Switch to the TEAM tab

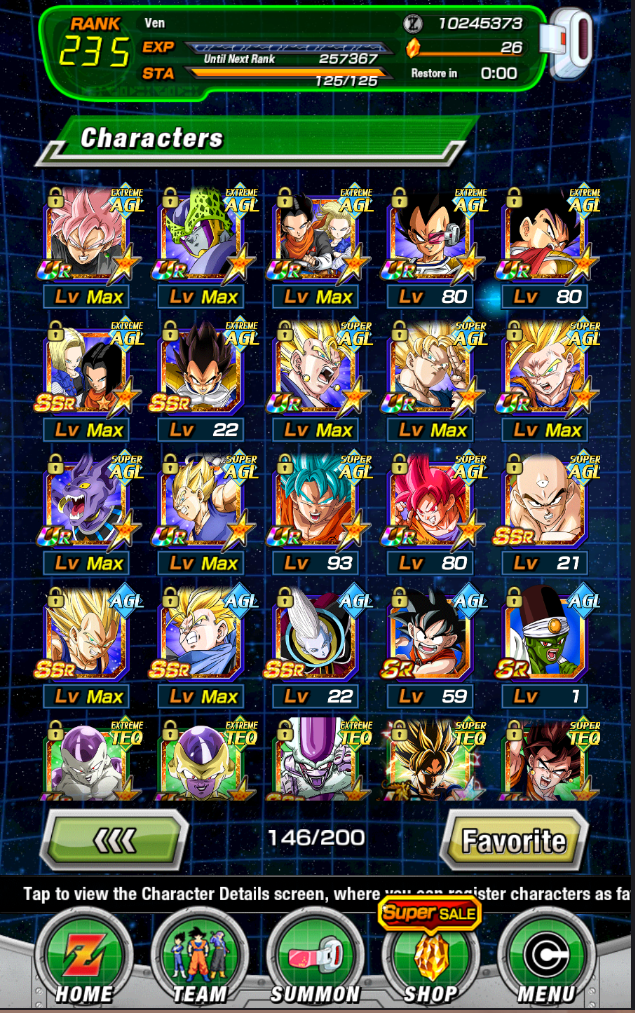coord(199,956)
